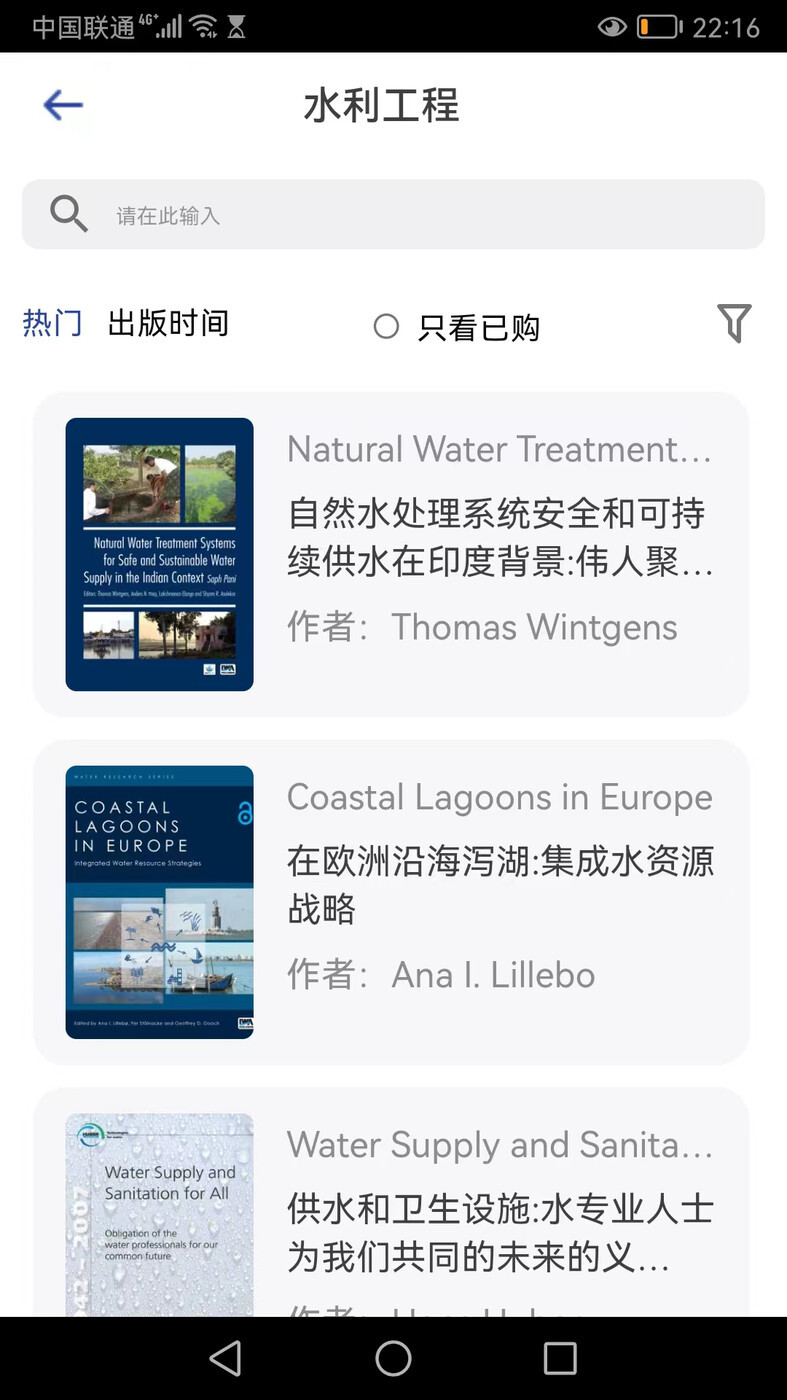The width and height of the screenshot is (787, 1400).
Task: Toggle the circle next to 只看已购
Action: point(387,326)
